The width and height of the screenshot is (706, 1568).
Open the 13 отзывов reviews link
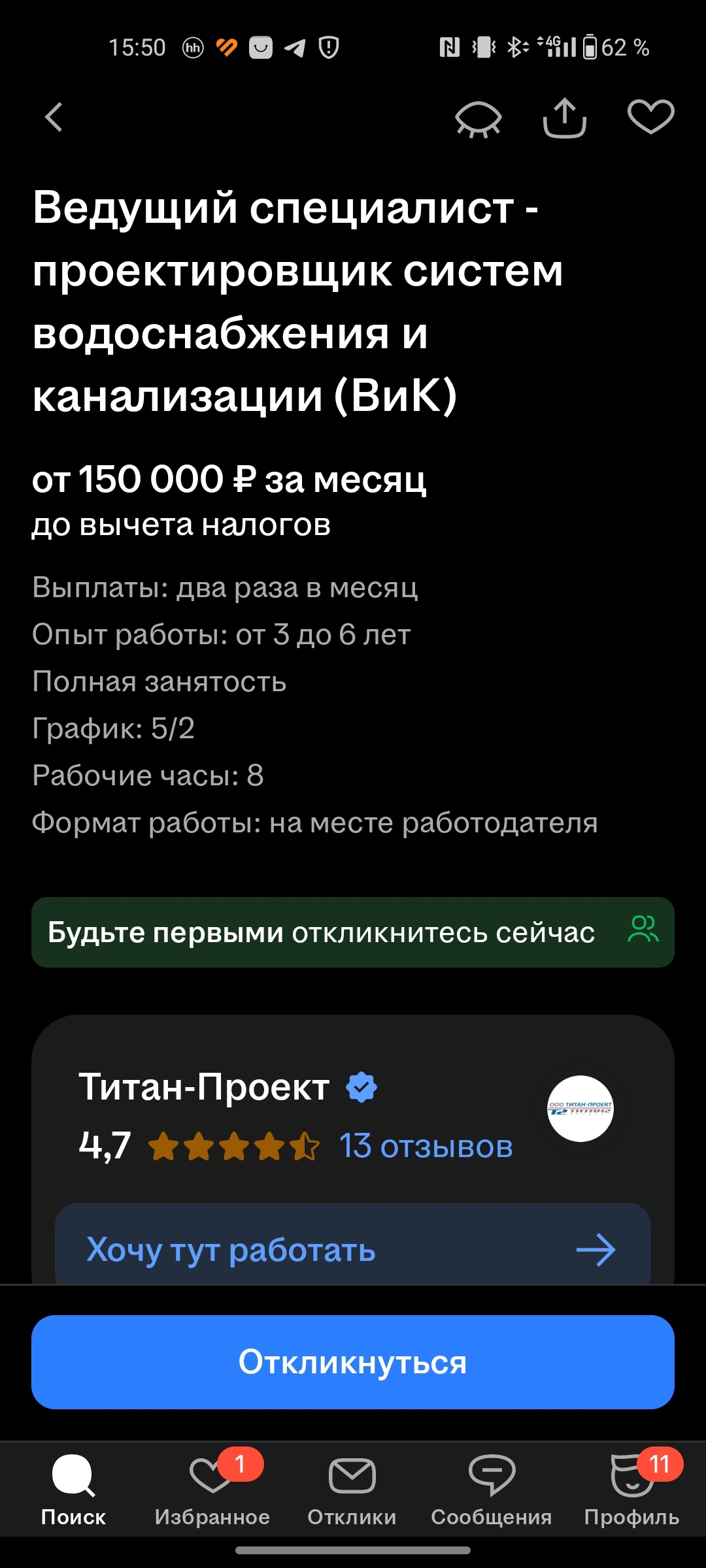pyautogui.click(x=426, y=1146)
